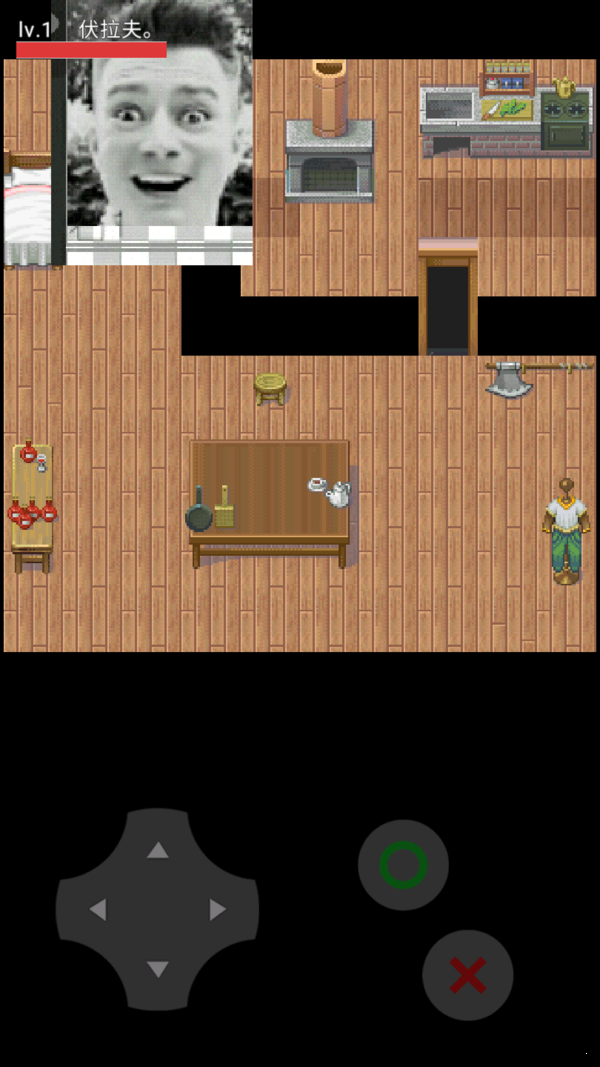The image size is (600, 1067).
Task: Tap the red X cancel button
Action: (467, 975)
